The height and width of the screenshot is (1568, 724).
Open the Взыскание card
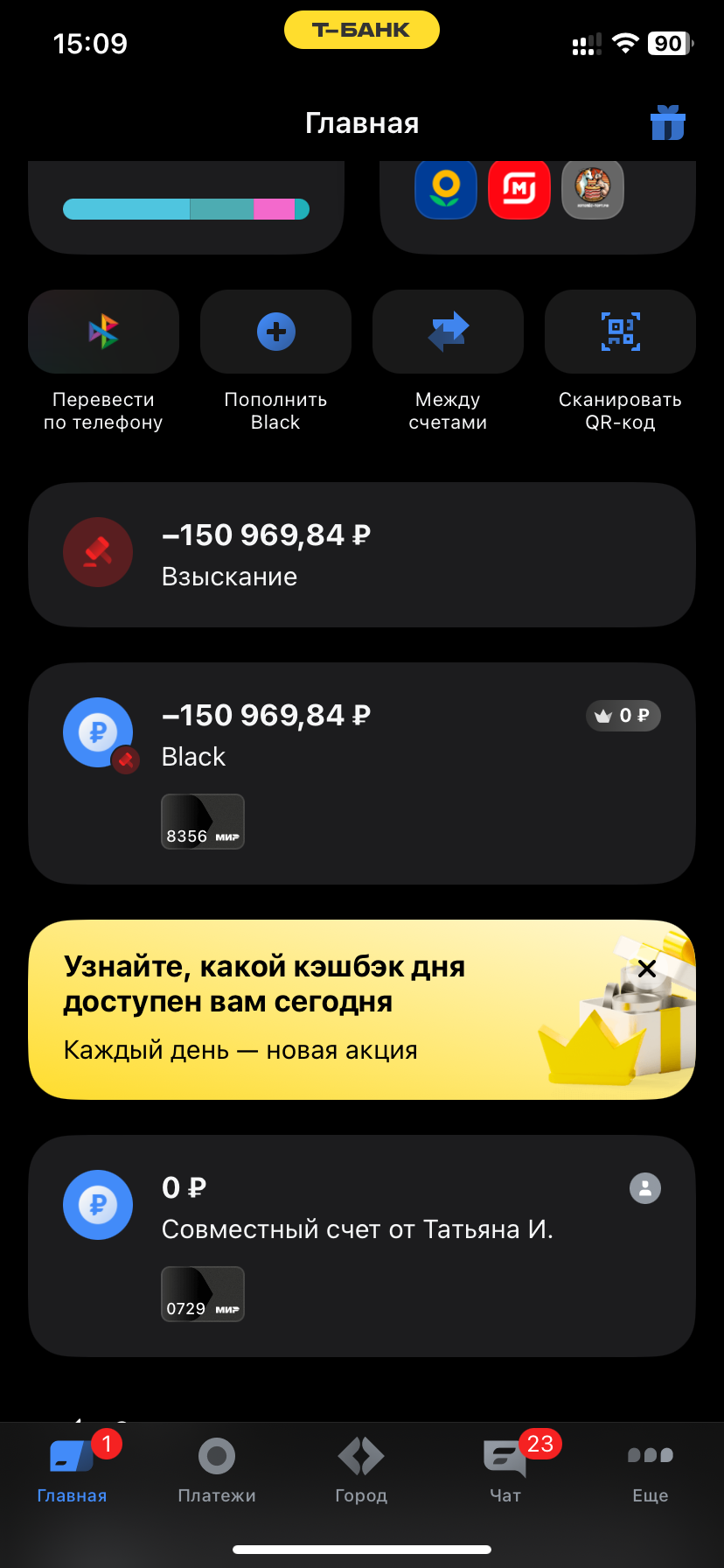[362, 555]
